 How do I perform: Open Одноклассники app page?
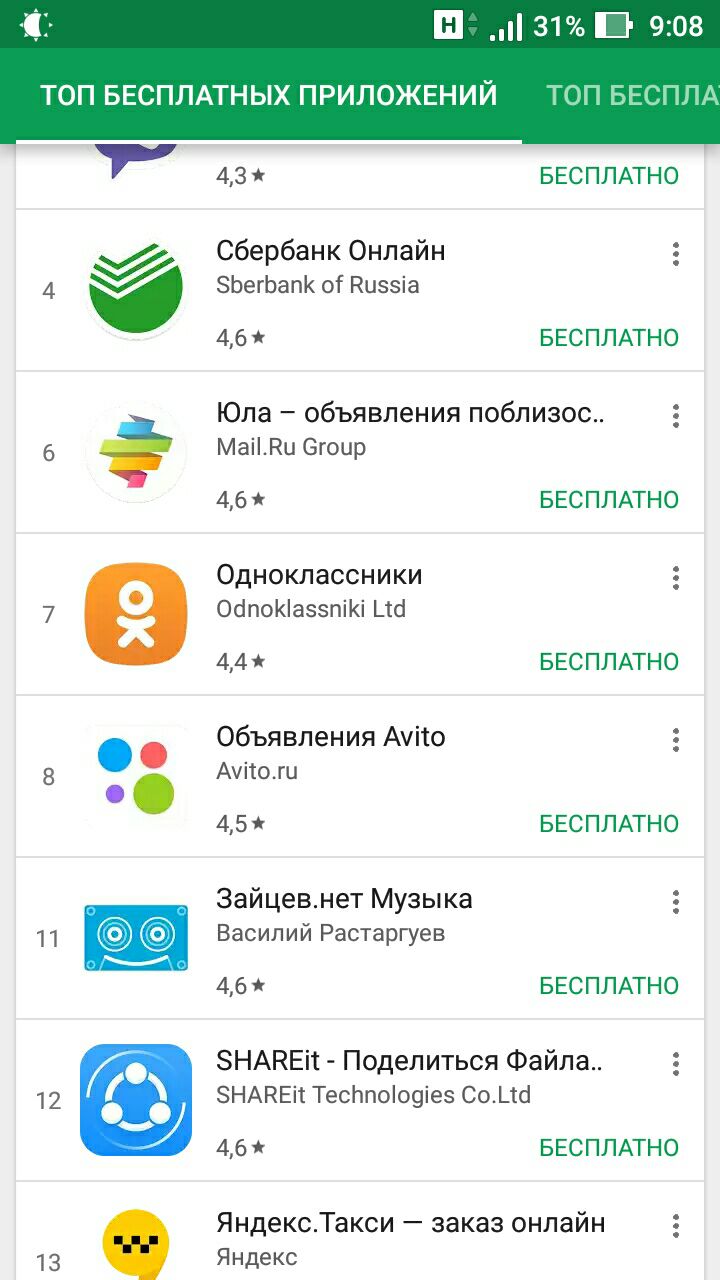click(319, 575)
